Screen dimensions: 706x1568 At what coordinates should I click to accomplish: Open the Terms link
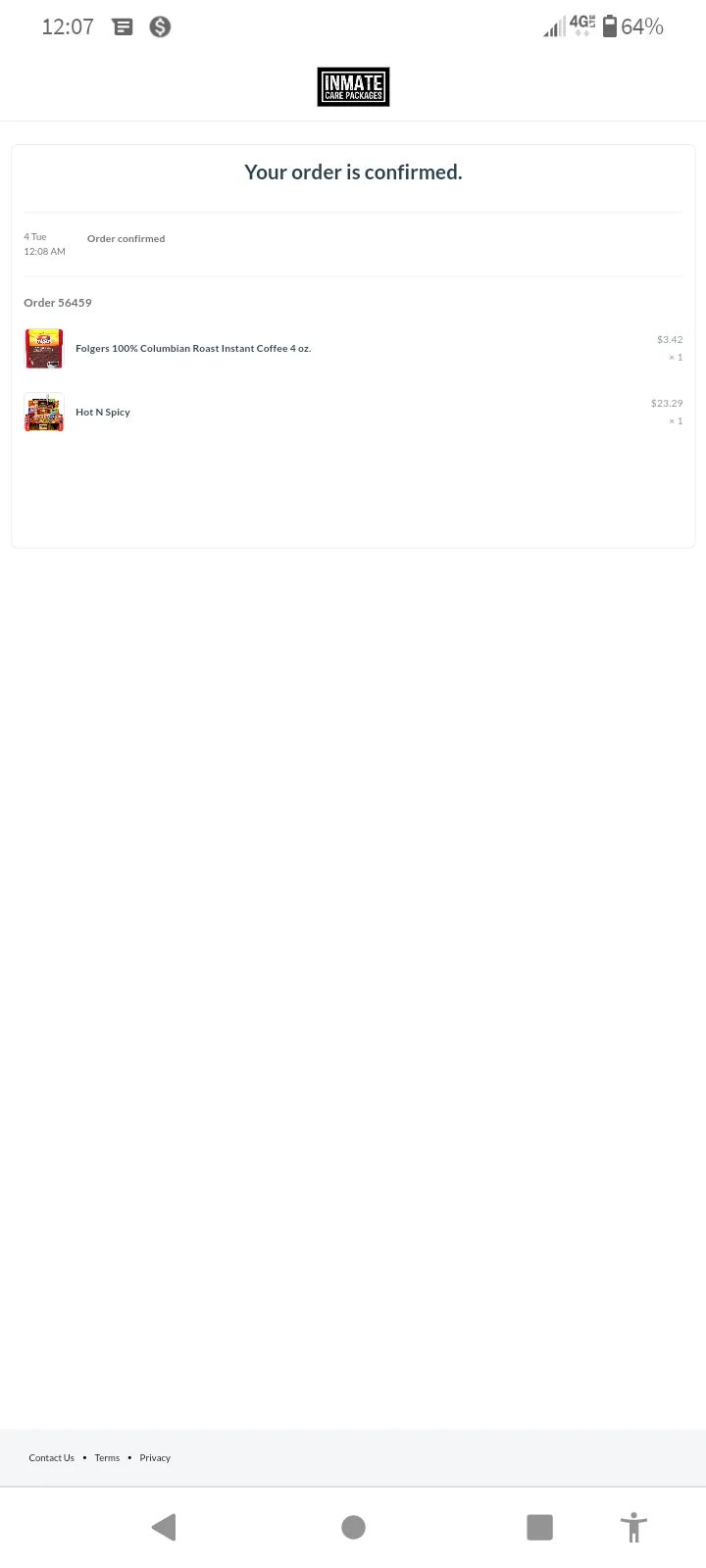107,1457
